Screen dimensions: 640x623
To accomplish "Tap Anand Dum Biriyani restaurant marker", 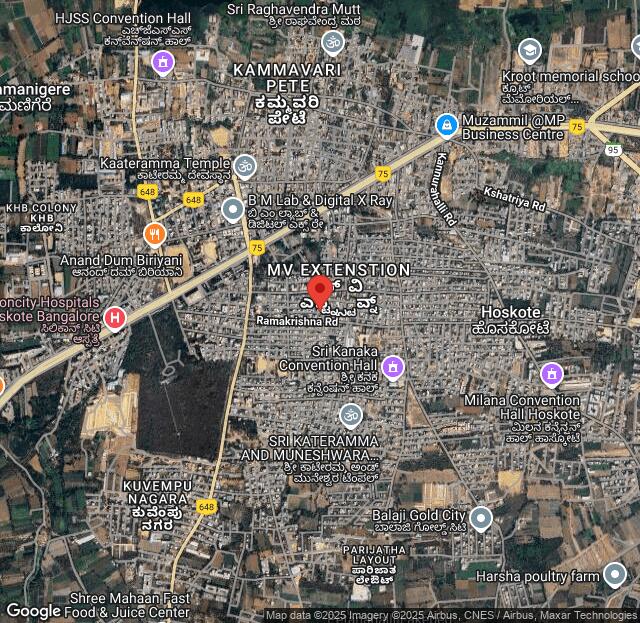I will click(x=154, y=234).
